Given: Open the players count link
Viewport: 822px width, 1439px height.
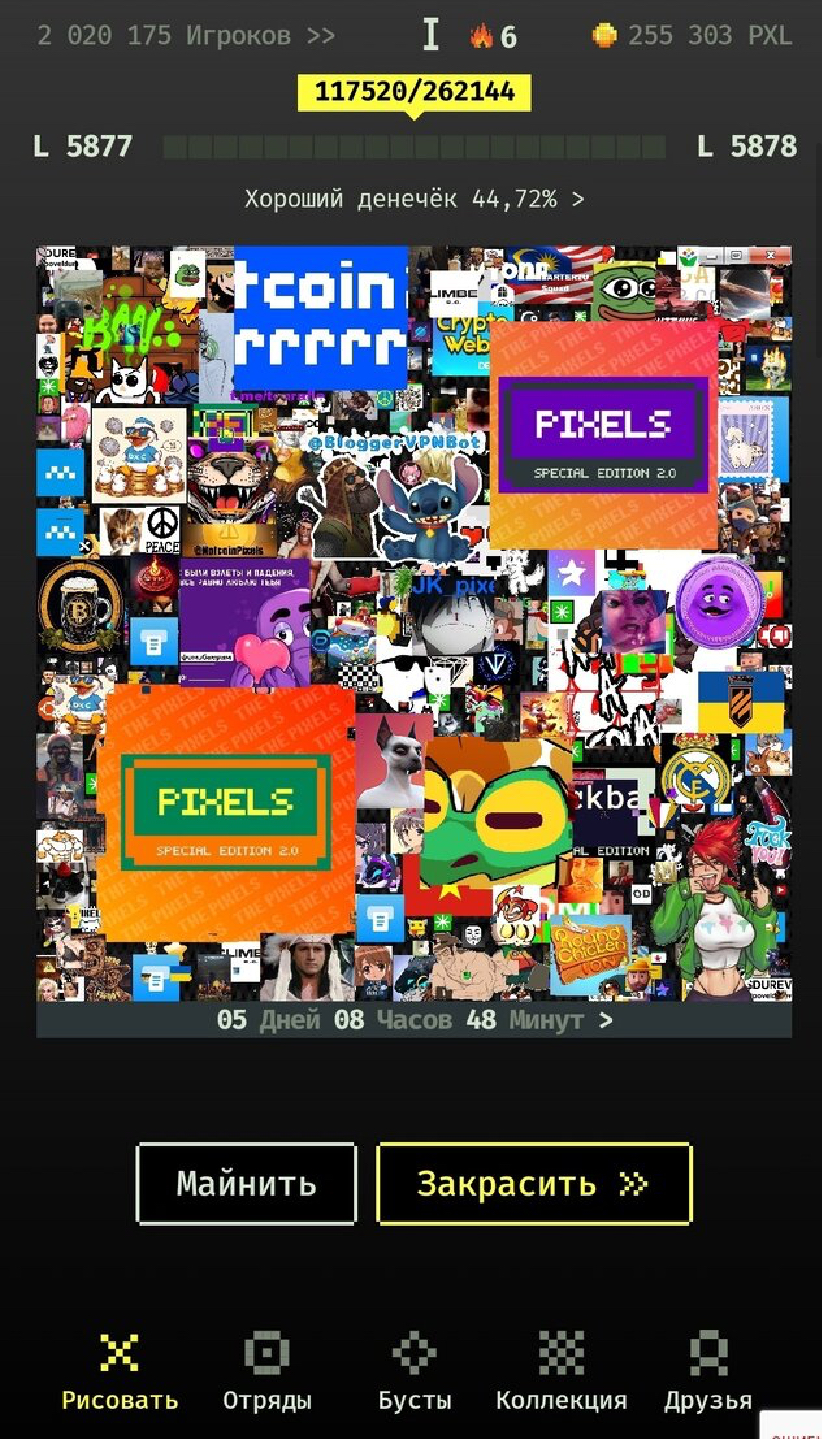Looking at the screenshot, I should (186, 36).
